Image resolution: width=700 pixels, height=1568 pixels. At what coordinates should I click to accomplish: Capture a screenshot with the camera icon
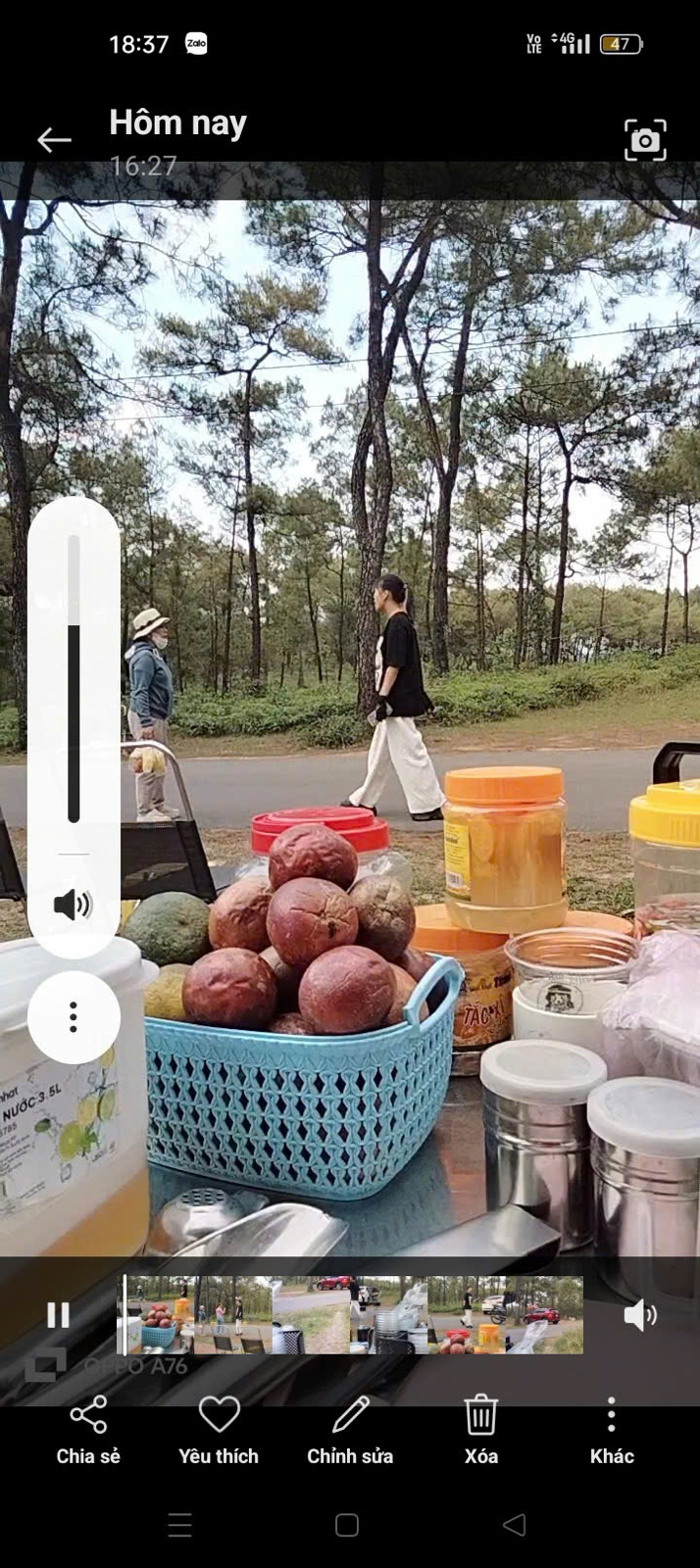tap(645, 140)
